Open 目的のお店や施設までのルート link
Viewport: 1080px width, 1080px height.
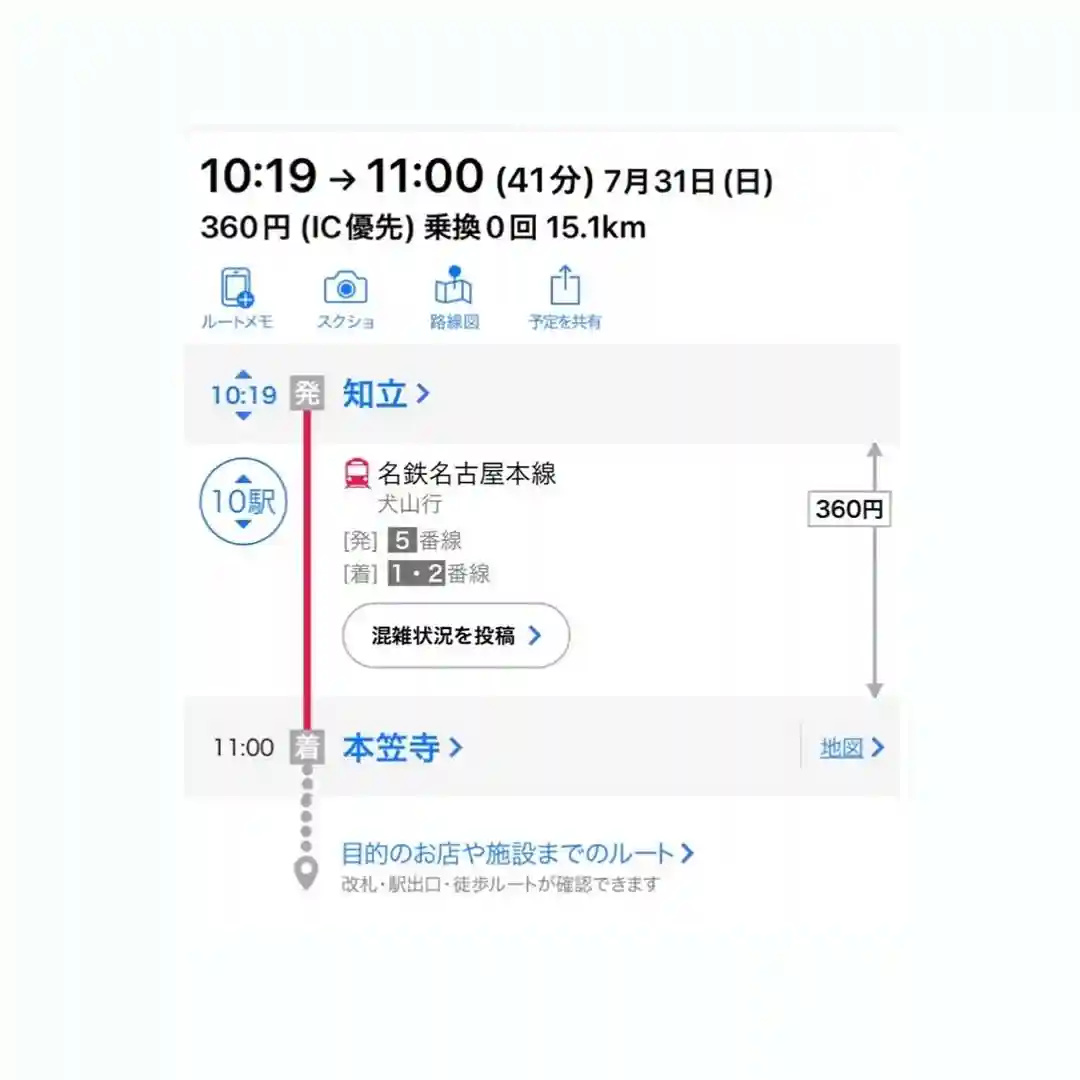(517, 854)
